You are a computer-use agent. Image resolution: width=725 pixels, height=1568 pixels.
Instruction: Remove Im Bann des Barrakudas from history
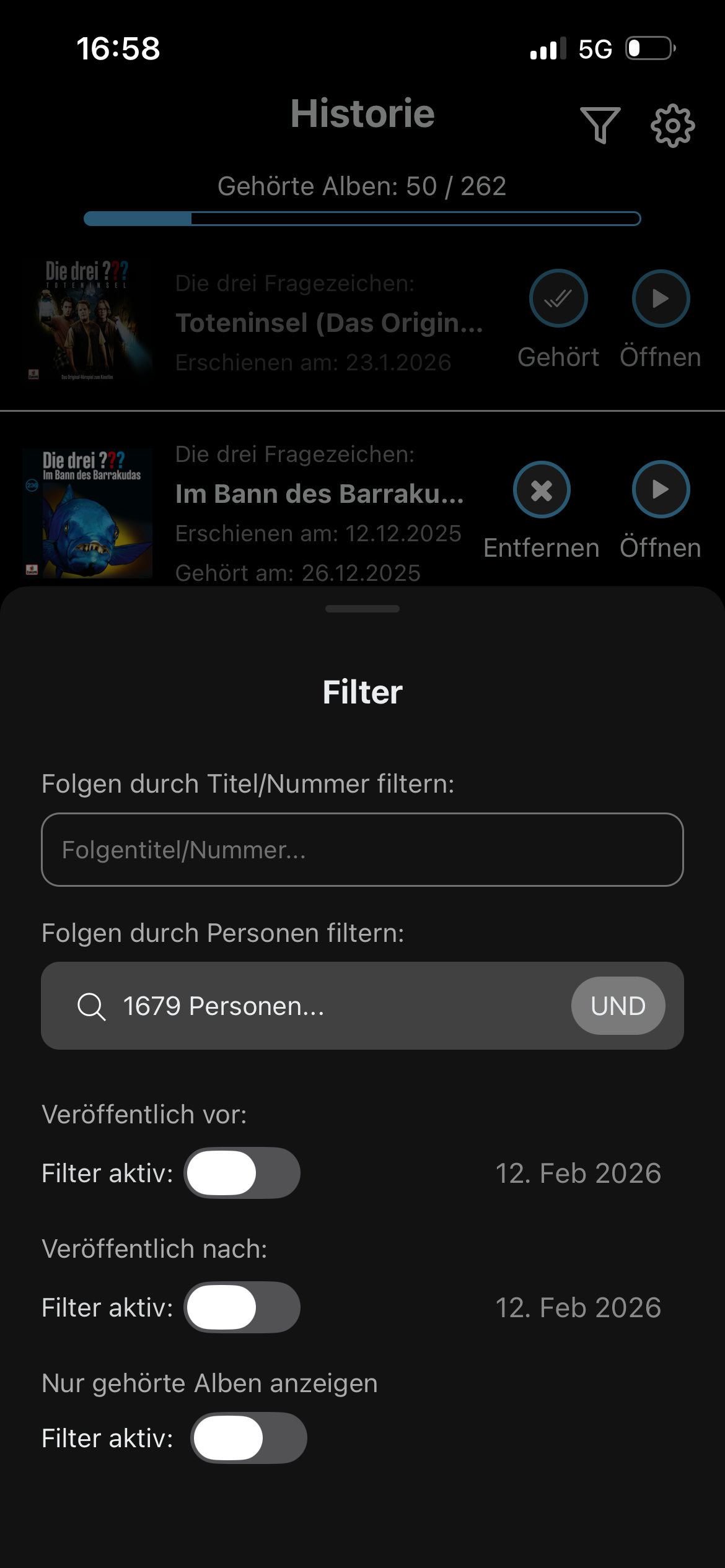point(542,490)
